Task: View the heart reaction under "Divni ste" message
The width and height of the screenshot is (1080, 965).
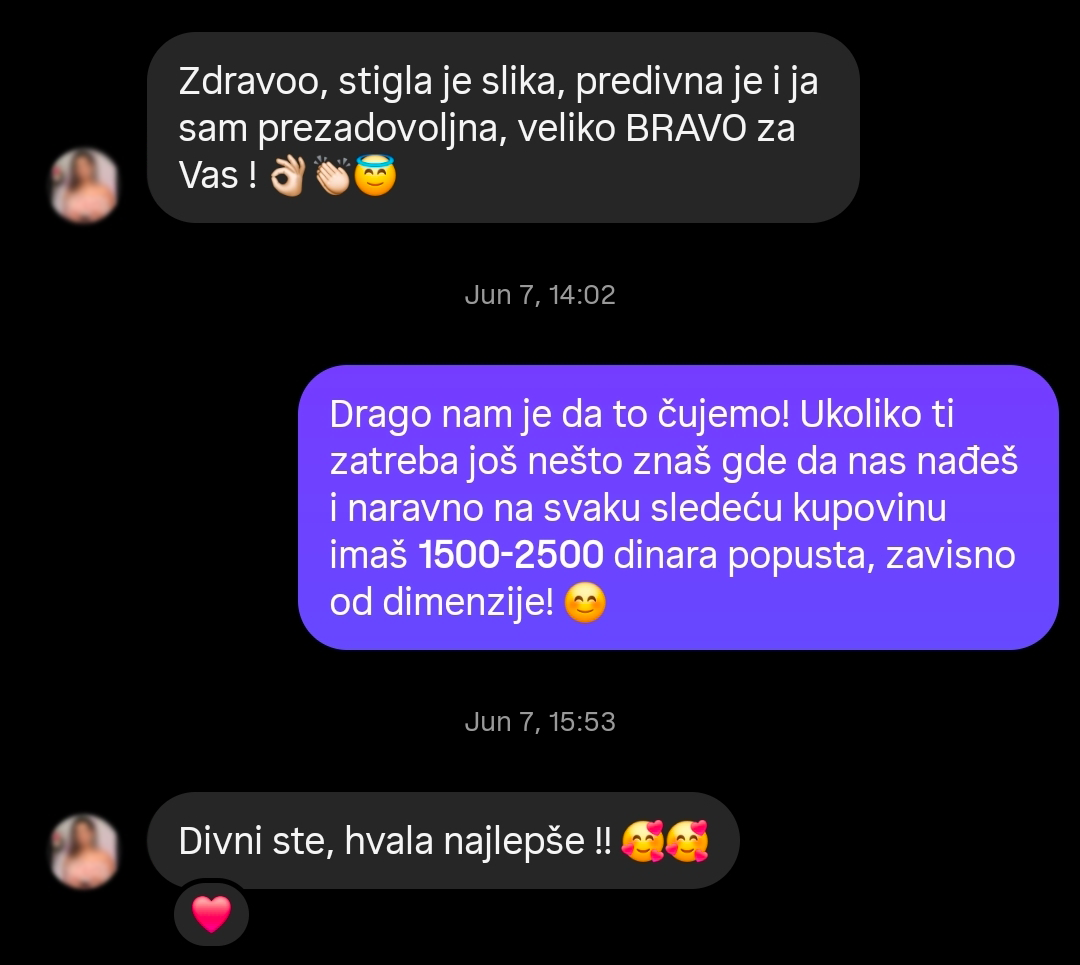Action: tap(211, 914)
